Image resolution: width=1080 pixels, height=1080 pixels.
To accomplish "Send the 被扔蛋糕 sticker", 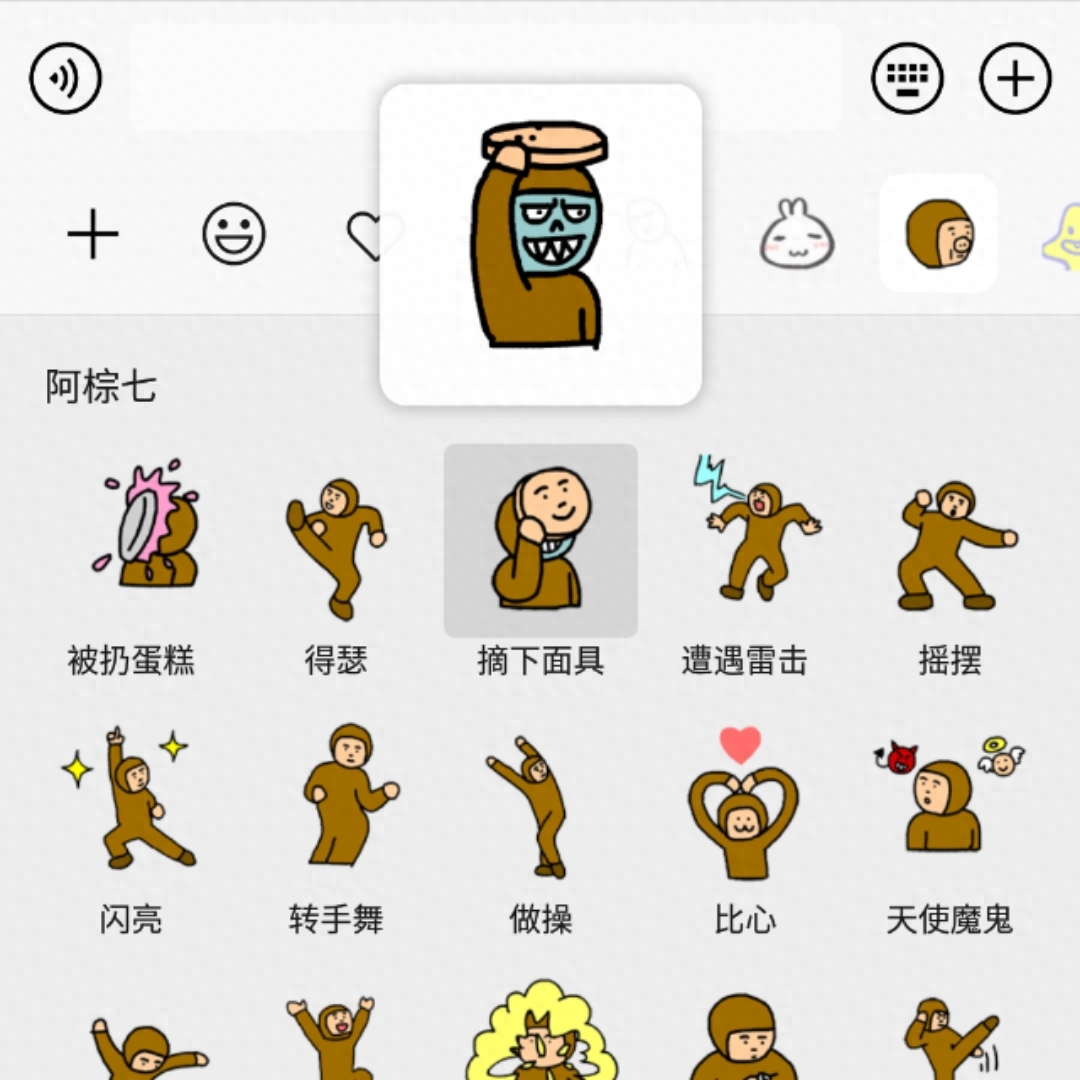I will (131, 540).
